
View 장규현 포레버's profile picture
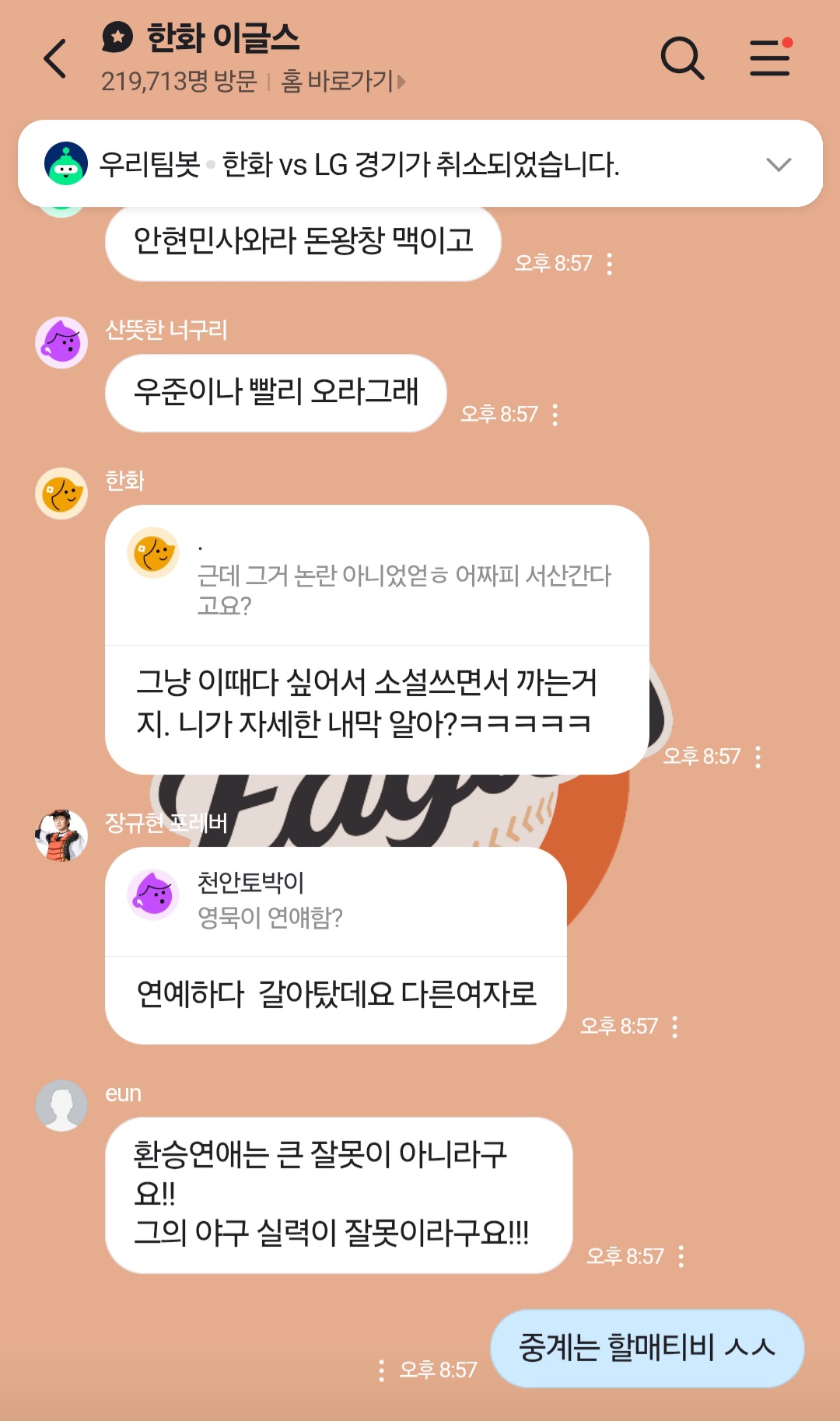61,835
